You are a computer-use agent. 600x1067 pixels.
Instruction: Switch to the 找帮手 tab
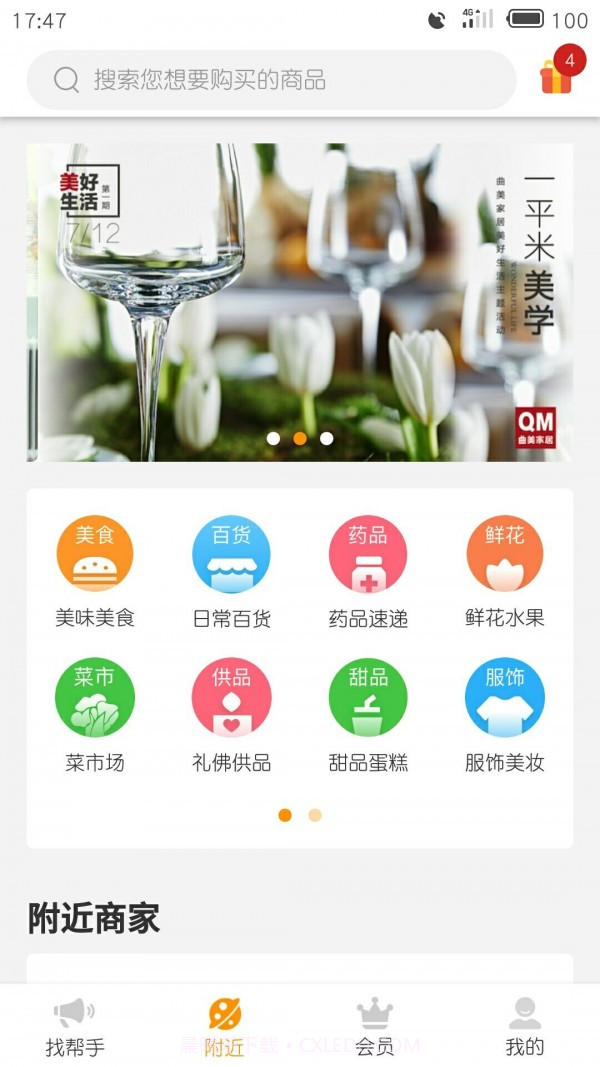coord(75,1027)
